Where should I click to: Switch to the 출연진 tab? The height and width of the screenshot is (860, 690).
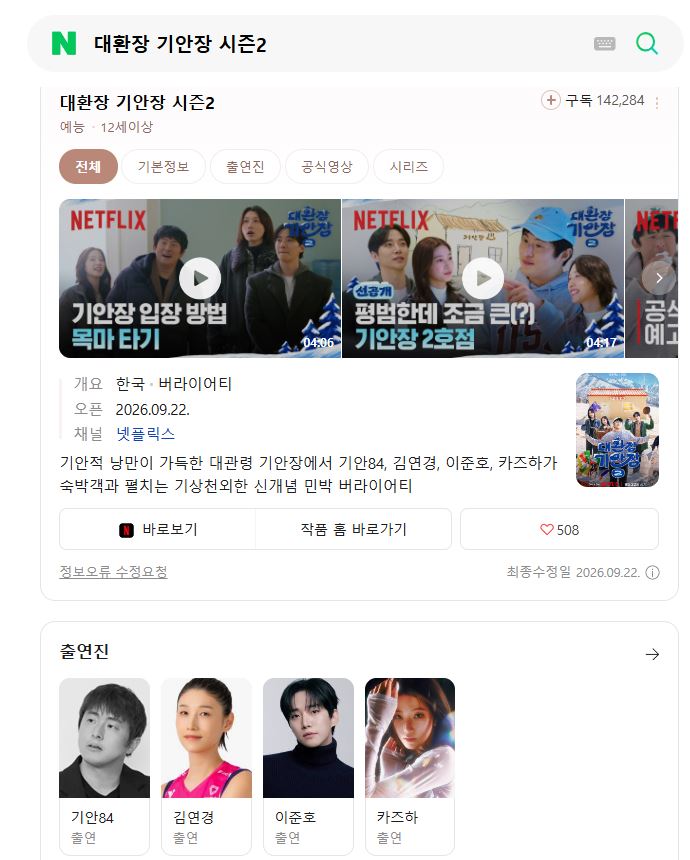pos(245,166)
